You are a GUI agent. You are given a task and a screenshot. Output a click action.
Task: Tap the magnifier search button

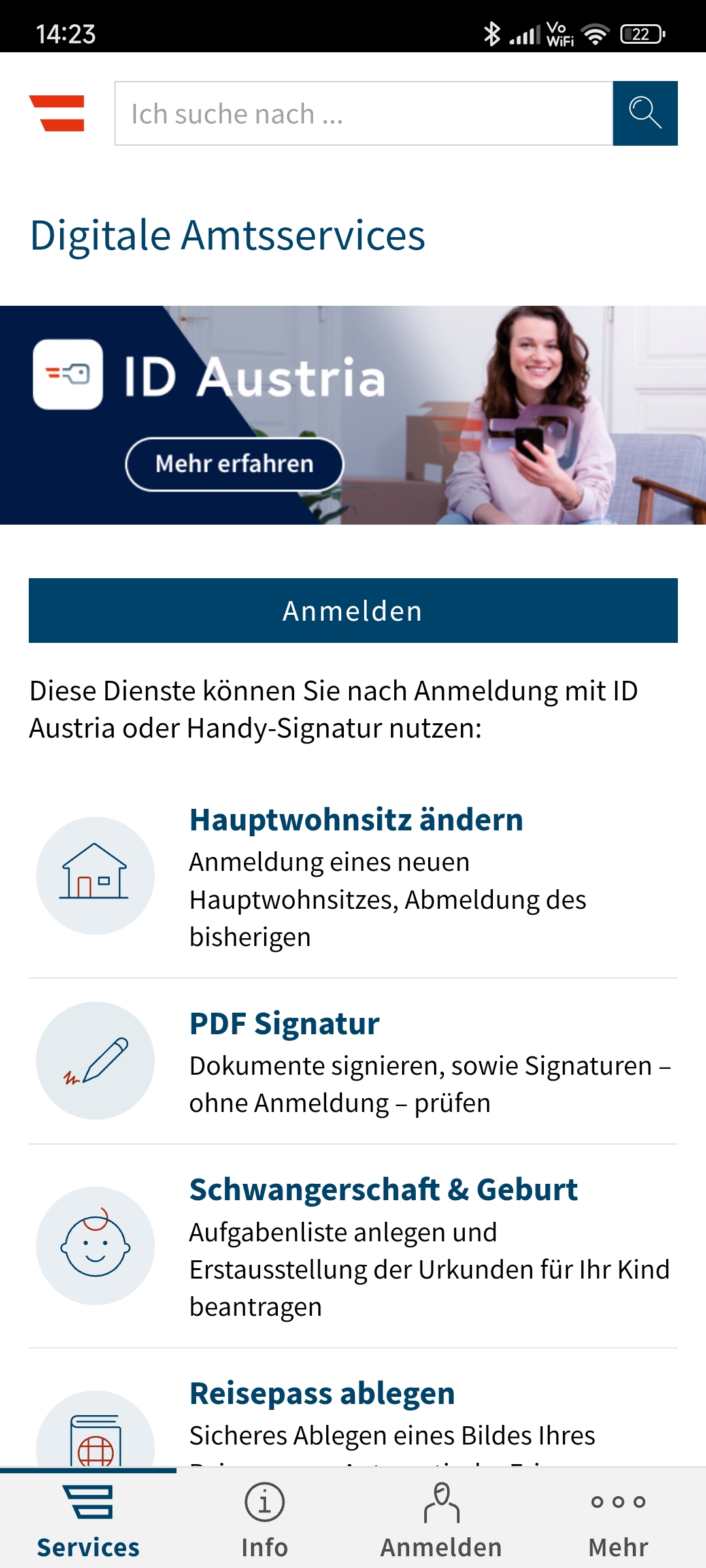pyautogui.click(x=645, y=113)
